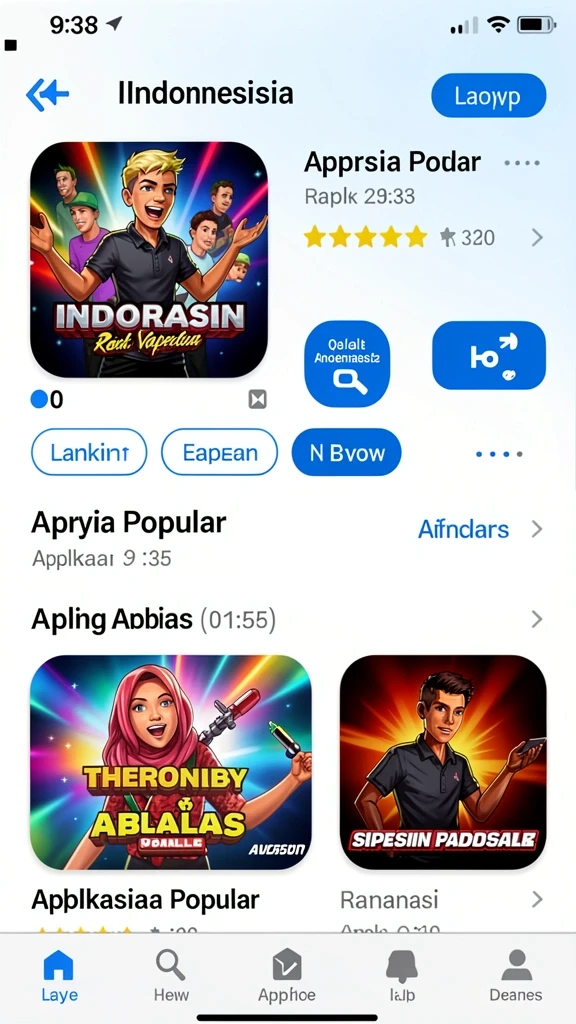Screen dimensions: 576x1024
Task: Select the filled N Bvow chip
Action: (347, 452)
